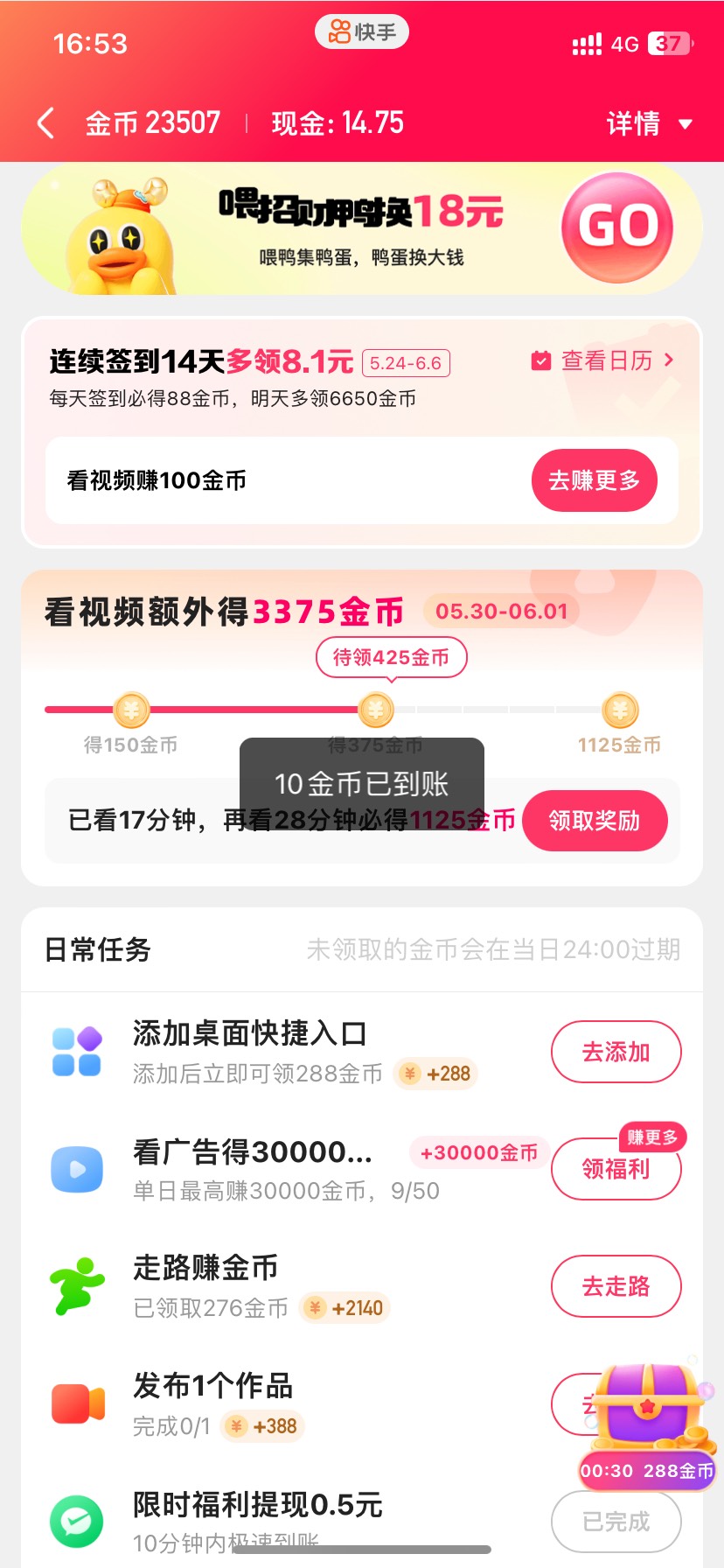Viewport: 724px width, 1568px height.
Task: Tap the back arrow at top left
Action: tap(44, 122)
